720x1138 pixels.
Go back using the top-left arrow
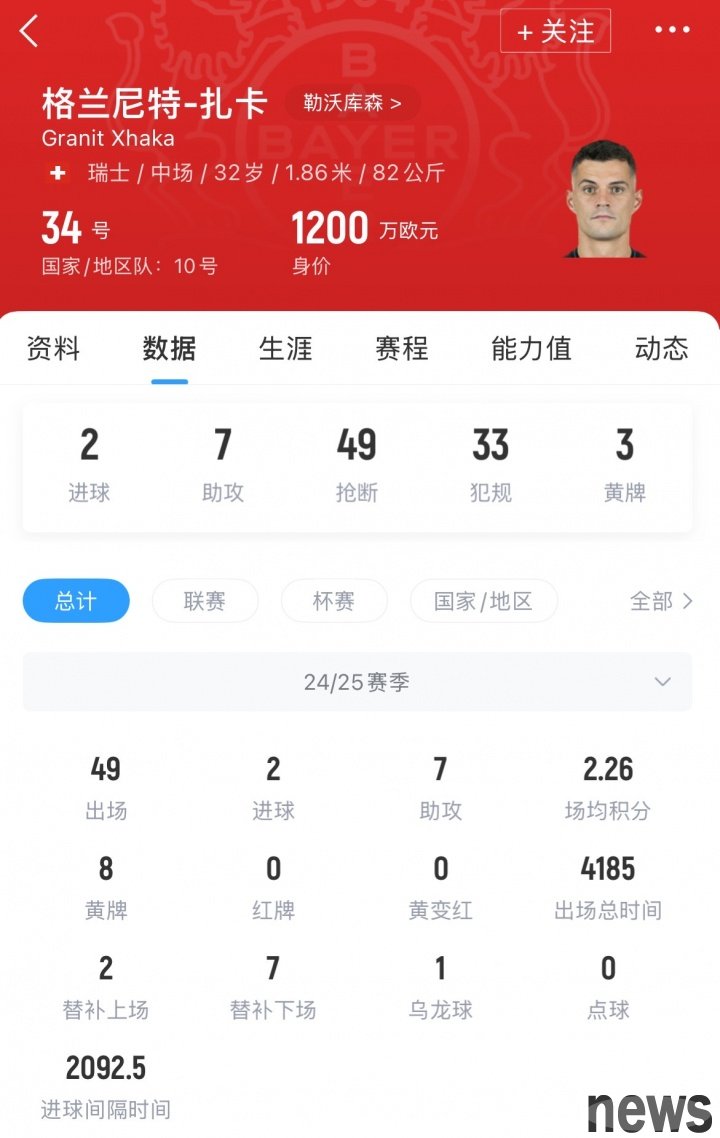pos(29,31)
